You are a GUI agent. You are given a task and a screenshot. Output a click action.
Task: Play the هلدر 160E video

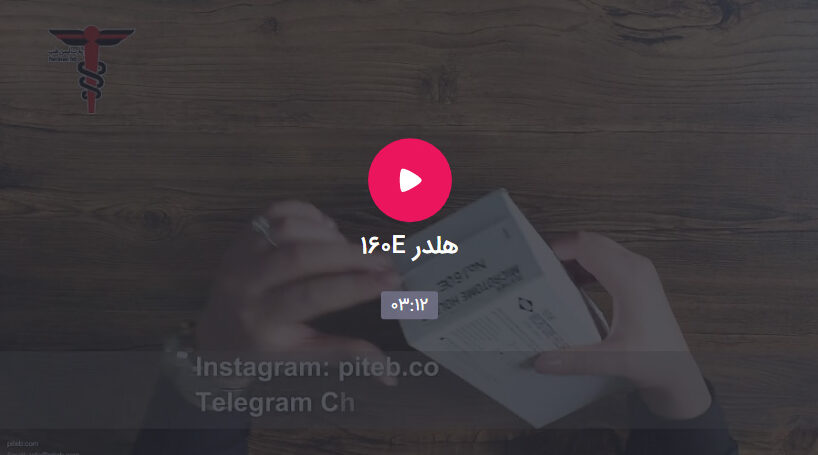(409, 180)
